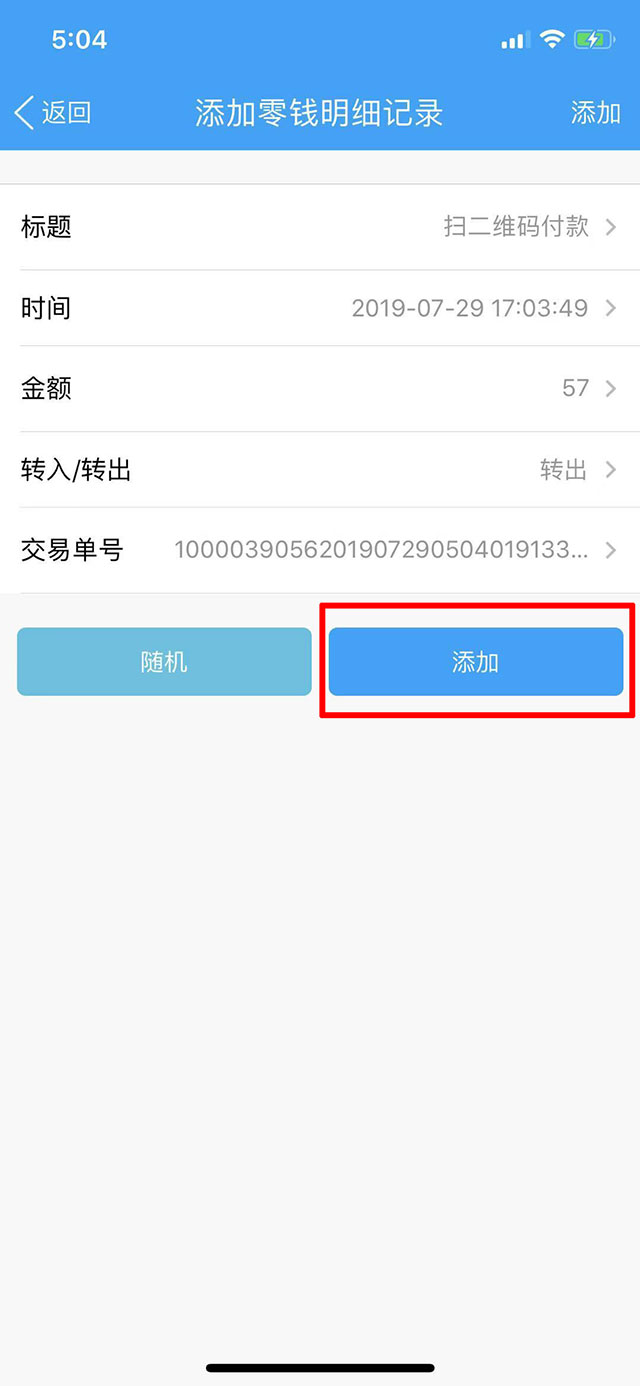Tap the 随机 button
The height and width of the screenshot is (1386, 640).
[164, 662]
